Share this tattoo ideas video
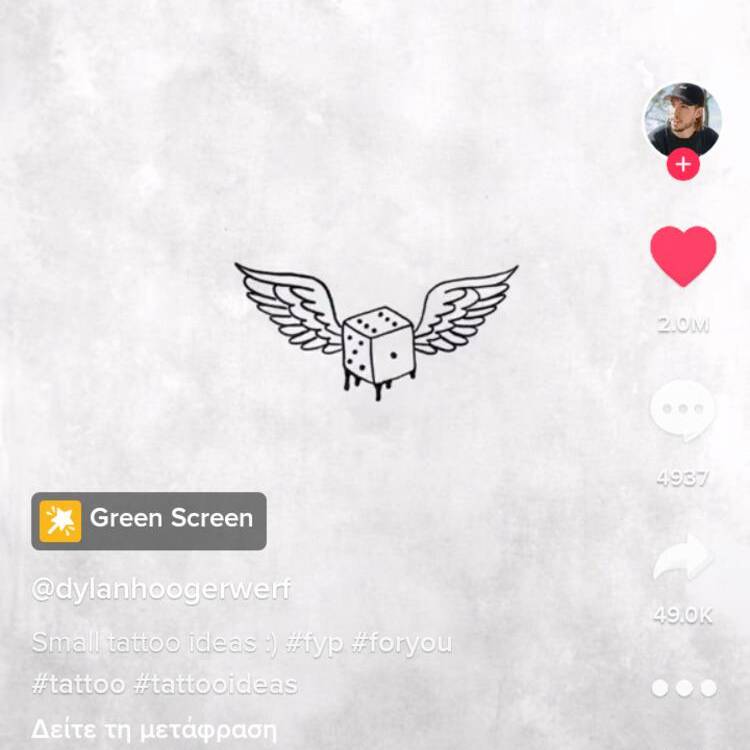 pos(683,558)
